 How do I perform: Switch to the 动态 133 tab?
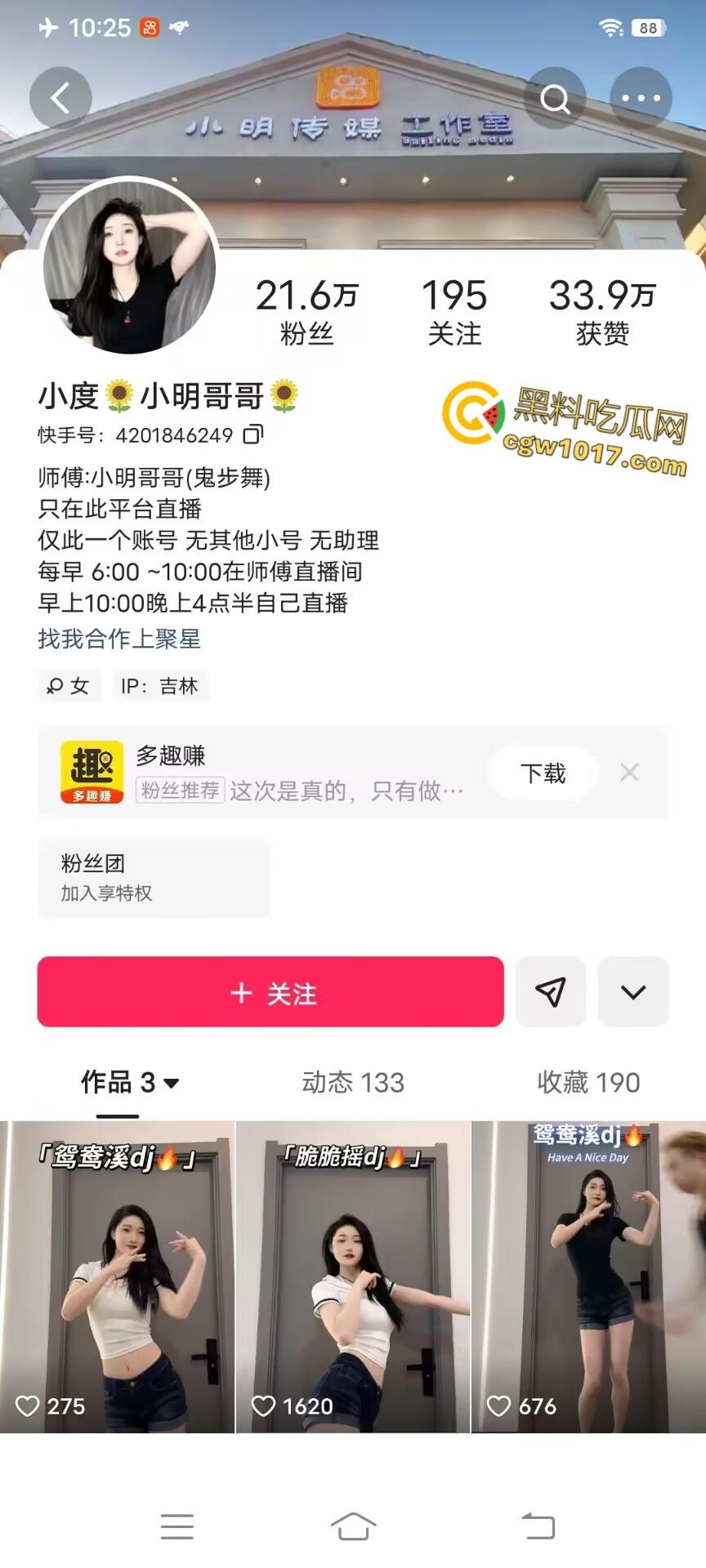[x=351, y=1082]
